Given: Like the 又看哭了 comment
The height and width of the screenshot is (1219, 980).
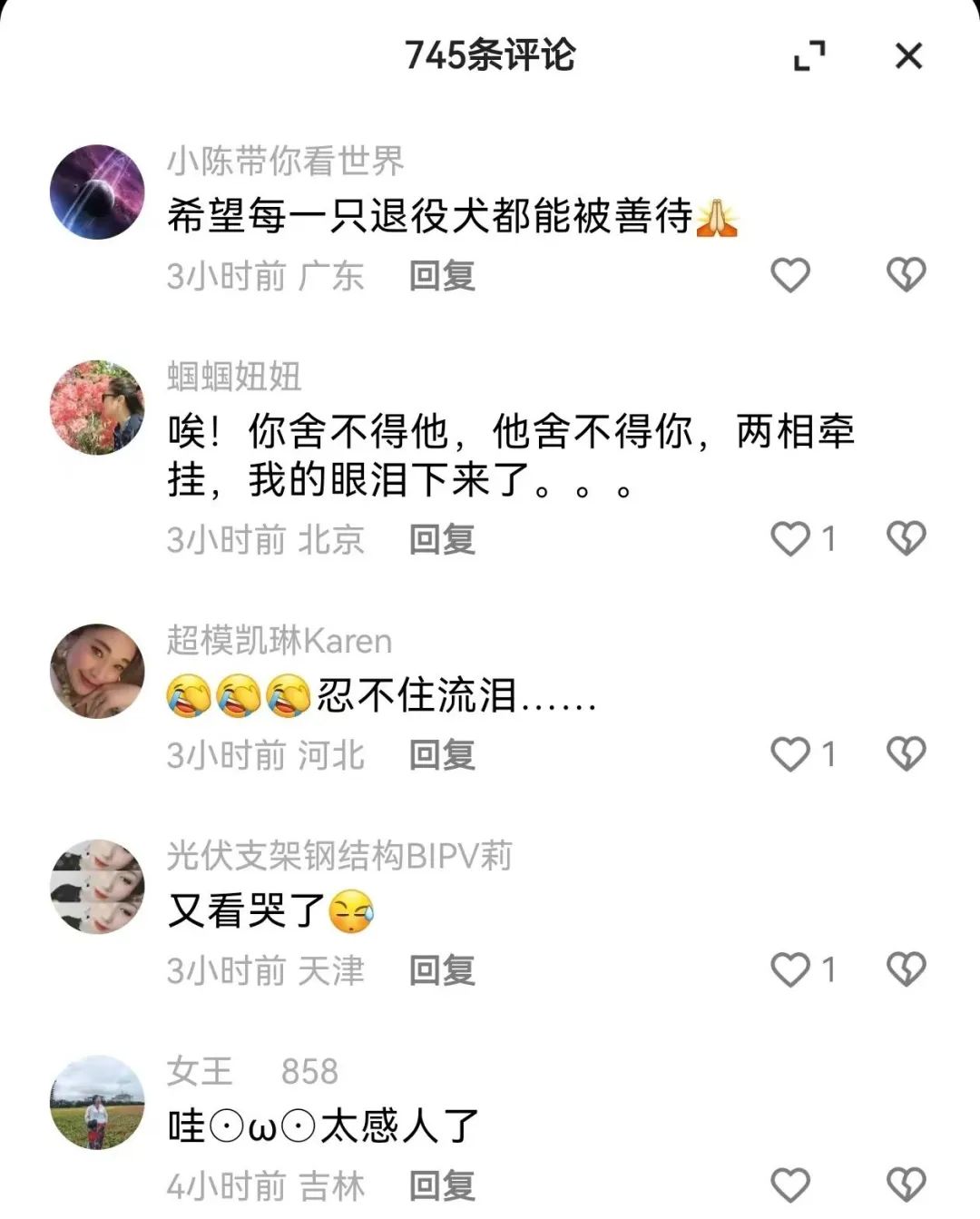Looking at the screenshot, I should pos(789,970).
